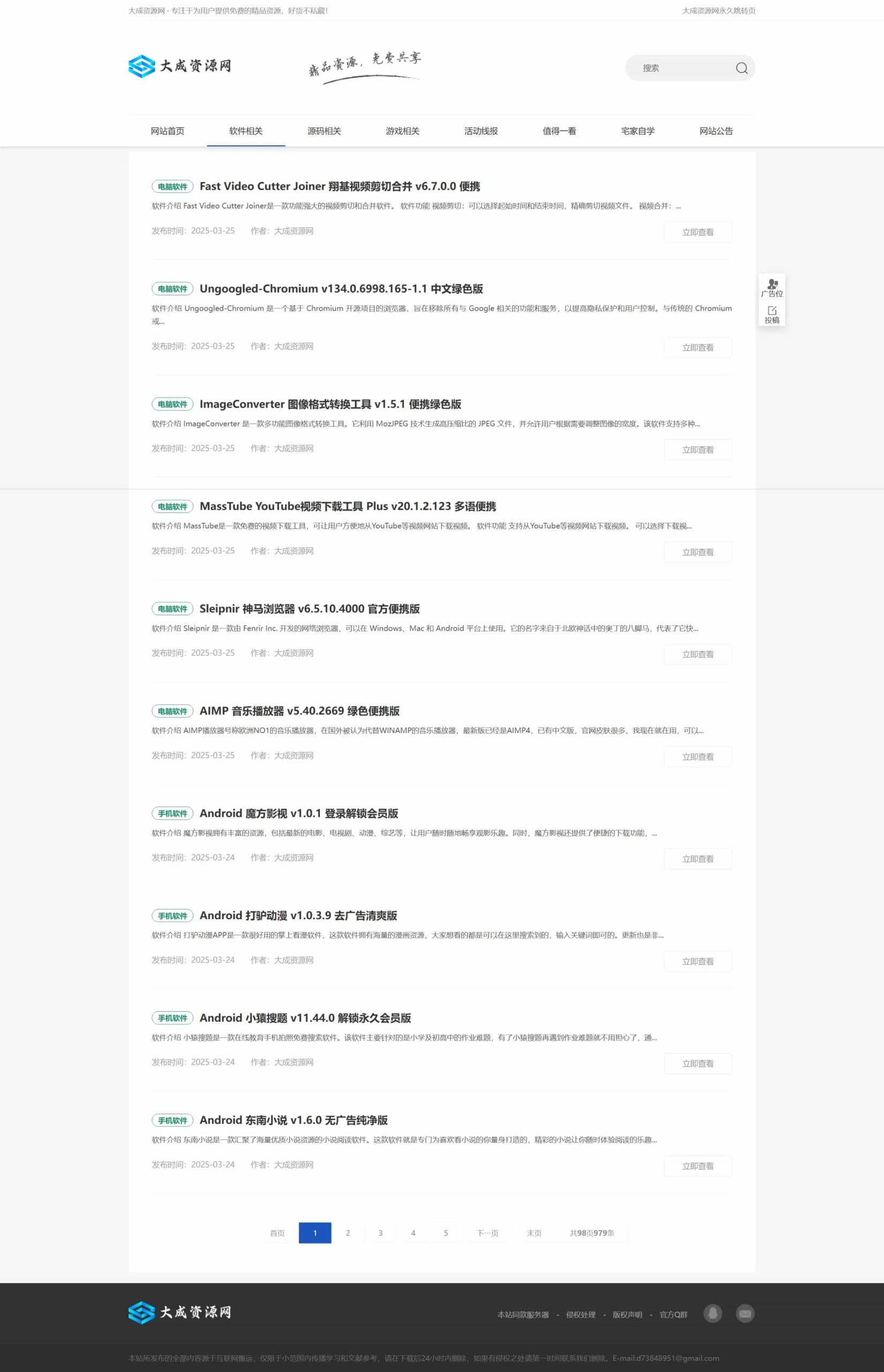The height and width of the screenshot is (1372, 884).
Task: Tap the search magnifier icon
Action: [x=741, y=68]
